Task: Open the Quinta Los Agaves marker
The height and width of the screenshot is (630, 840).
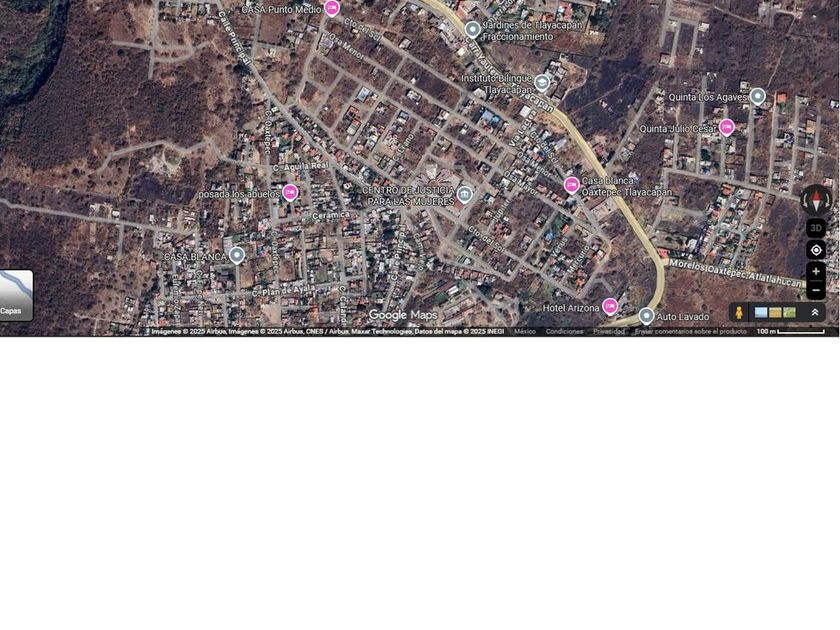Action: click(758, 96)
